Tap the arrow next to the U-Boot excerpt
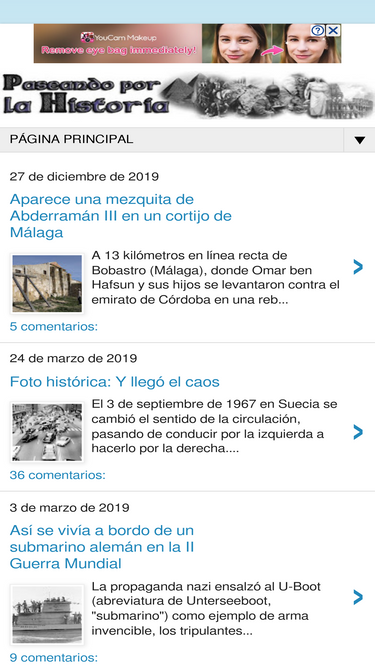Viewport: 375px width, 667px height. pyautogui.click(x=358, y=598)
